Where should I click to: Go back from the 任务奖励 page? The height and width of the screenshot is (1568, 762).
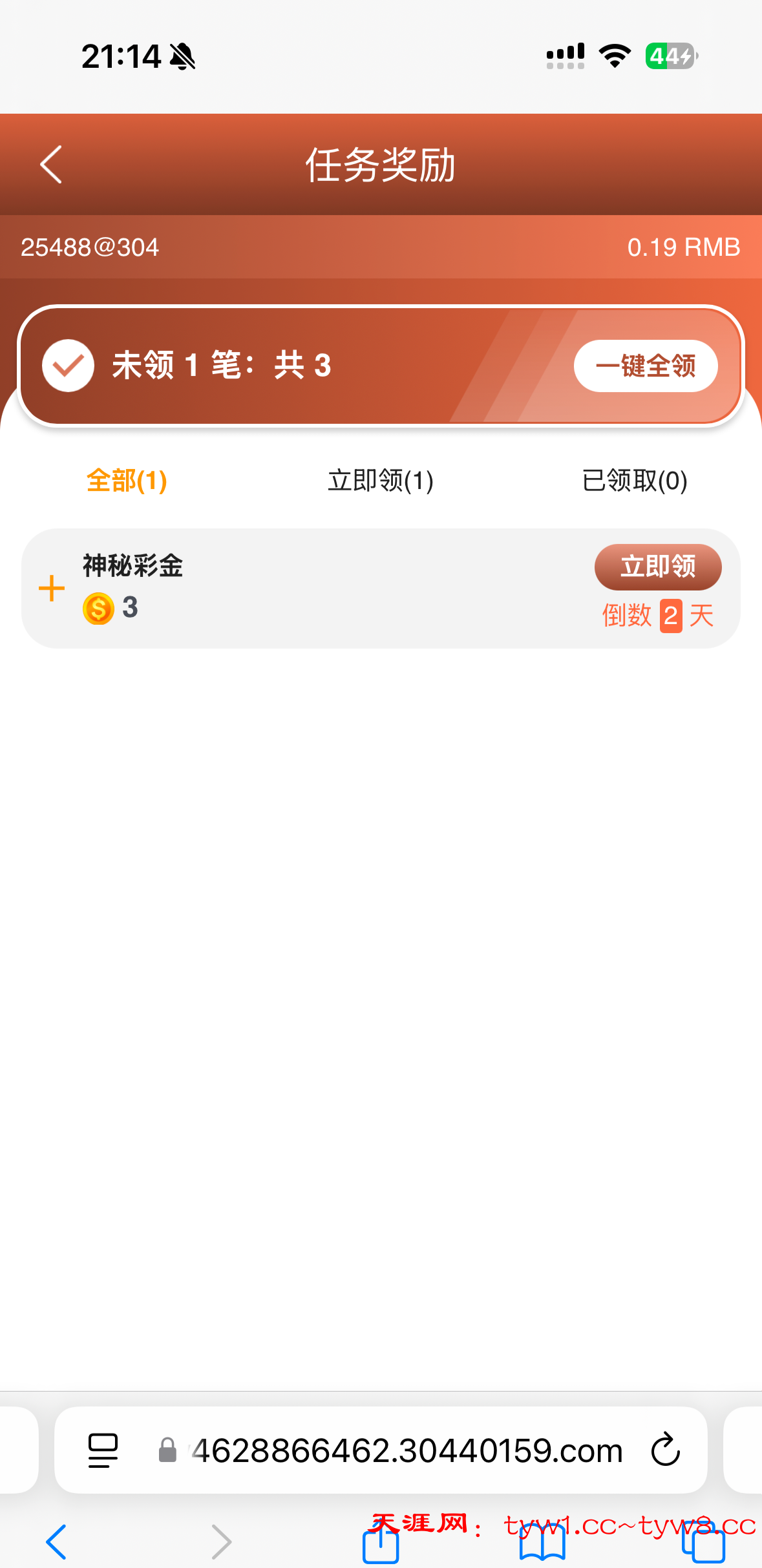click(x=52, y=165)
